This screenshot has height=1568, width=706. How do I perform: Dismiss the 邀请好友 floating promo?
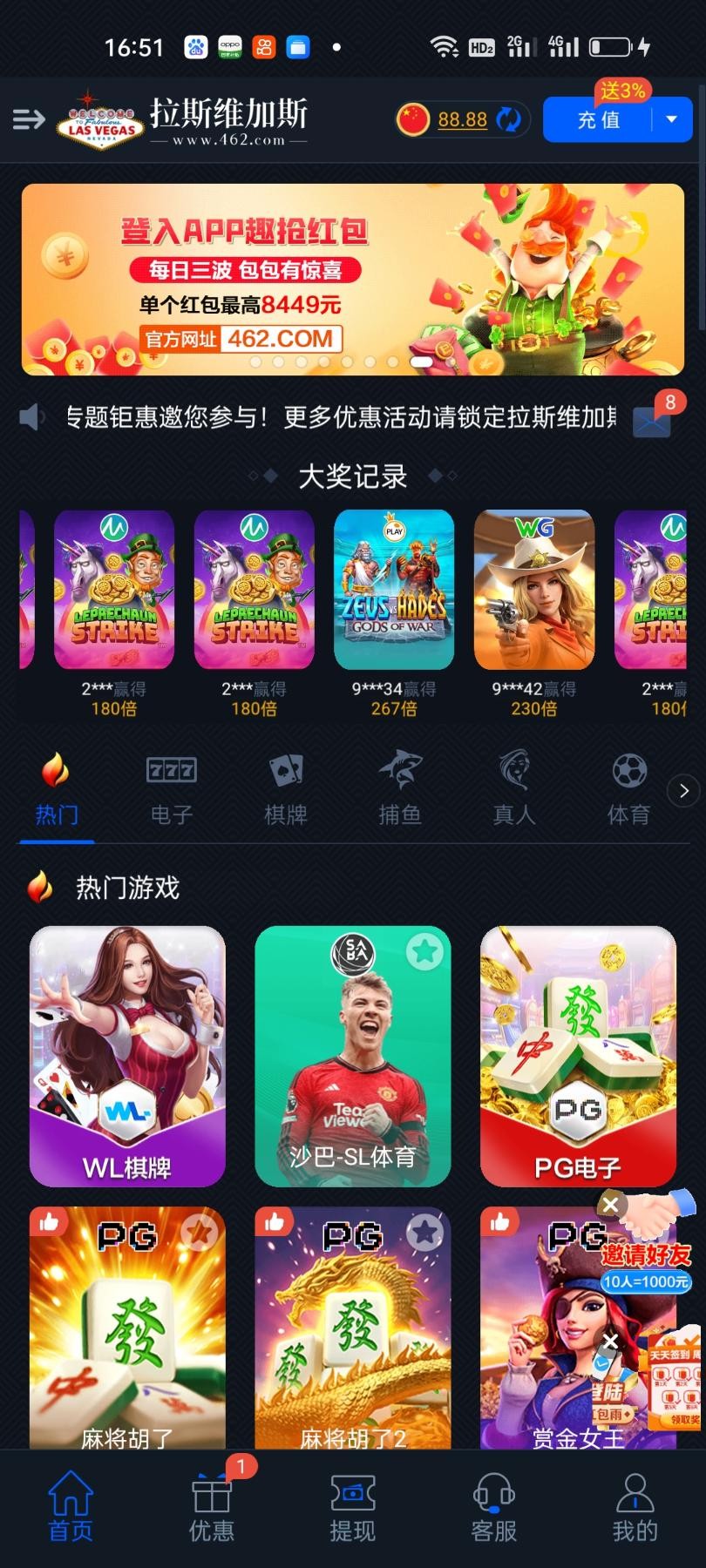pyautogui.click(x=610, y=1205)
